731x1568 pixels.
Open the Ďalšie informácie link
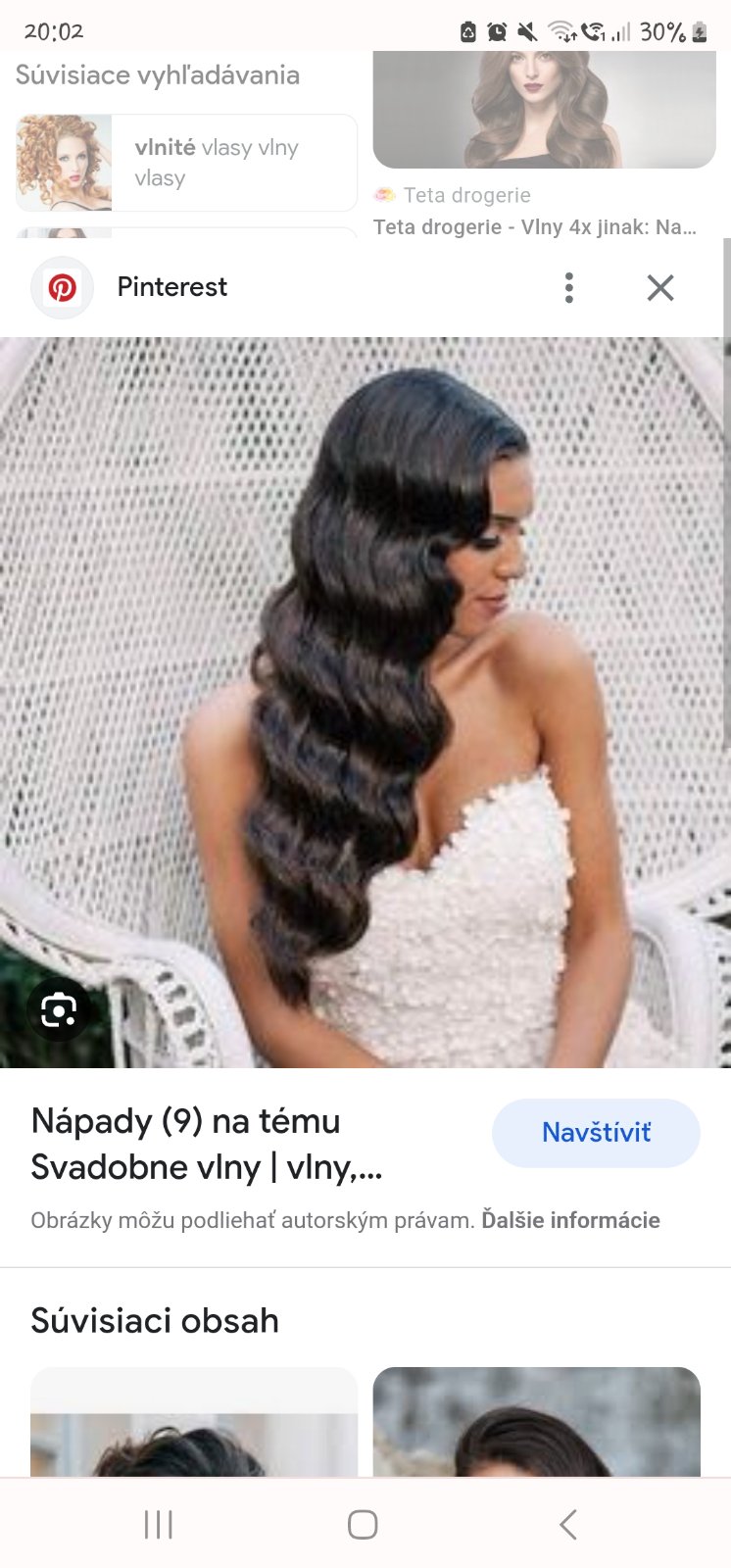(570, 1220)
